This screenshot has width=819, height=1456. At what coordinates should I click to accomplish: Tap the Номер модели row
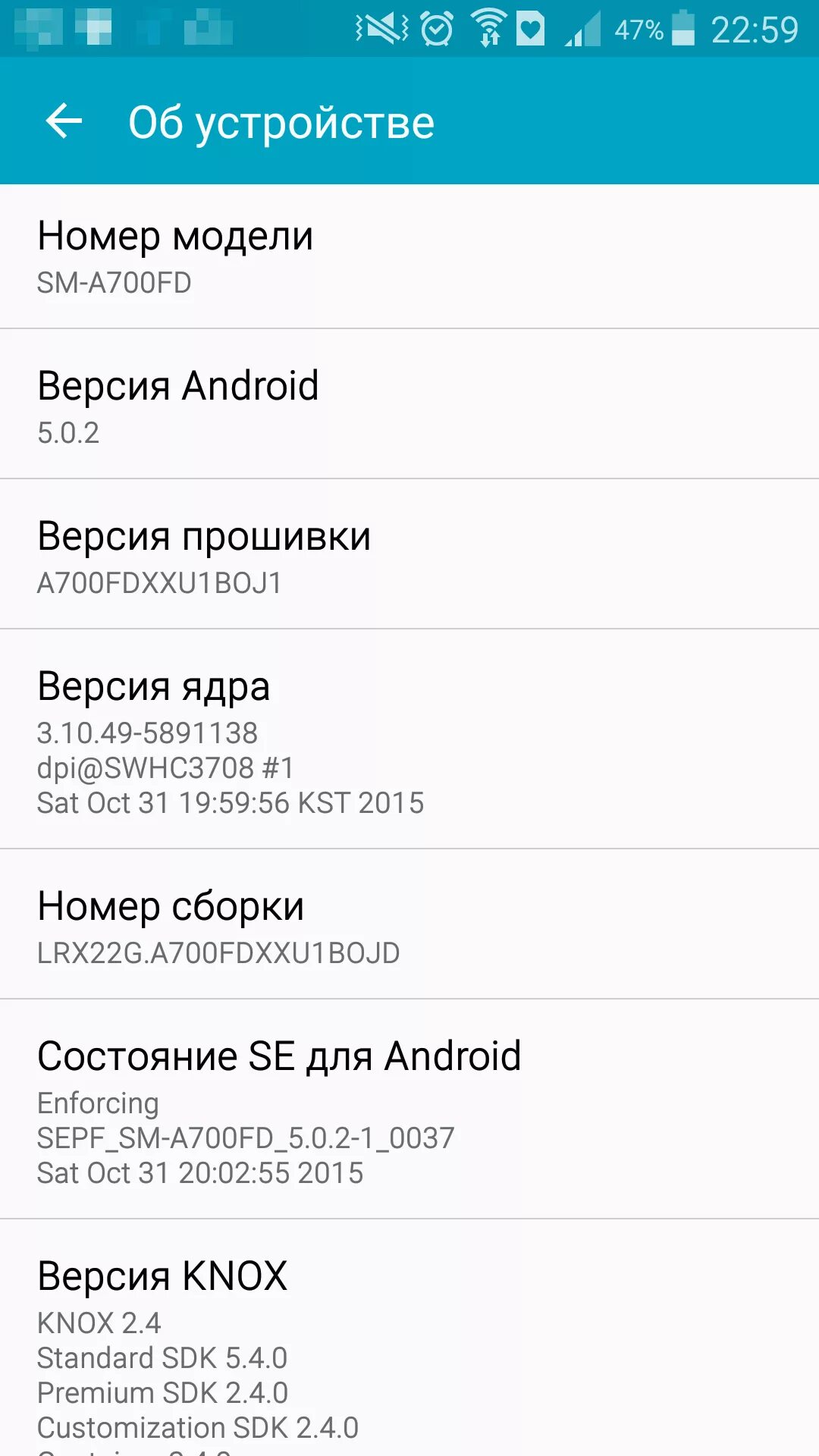409,256
